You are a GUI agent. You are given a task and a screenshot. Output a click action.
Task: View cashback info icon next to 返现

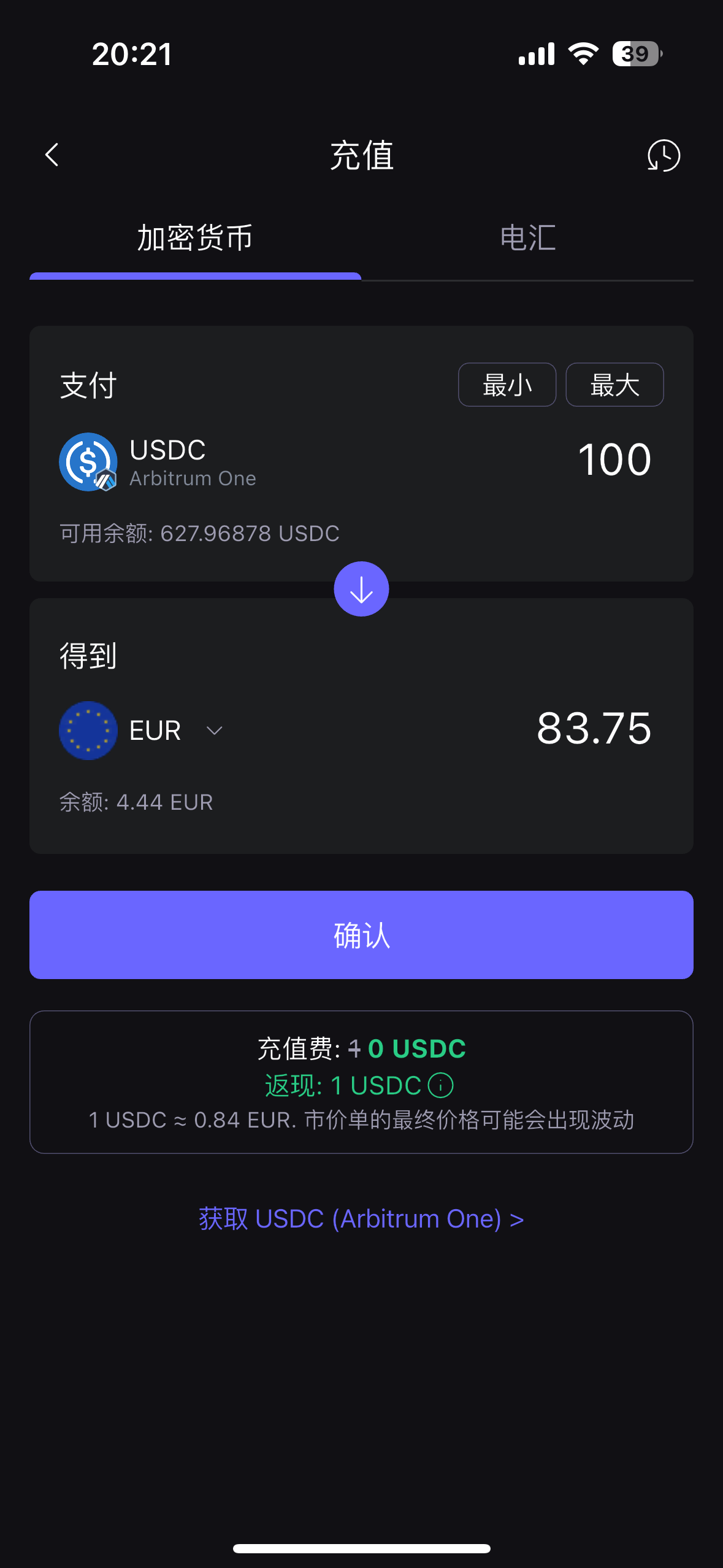[x=440, y=1085]
